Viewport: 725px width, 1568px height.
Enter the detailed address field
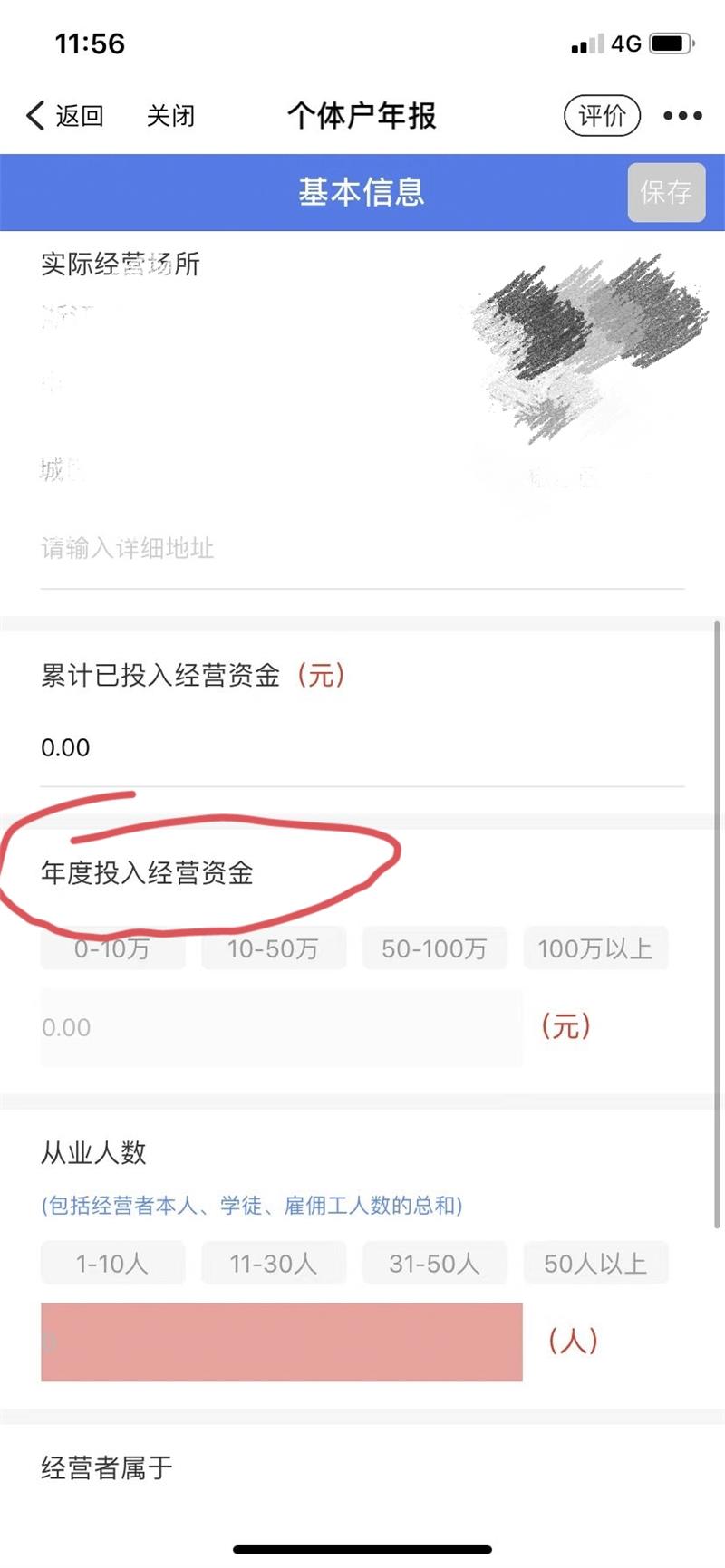[362, 548]
